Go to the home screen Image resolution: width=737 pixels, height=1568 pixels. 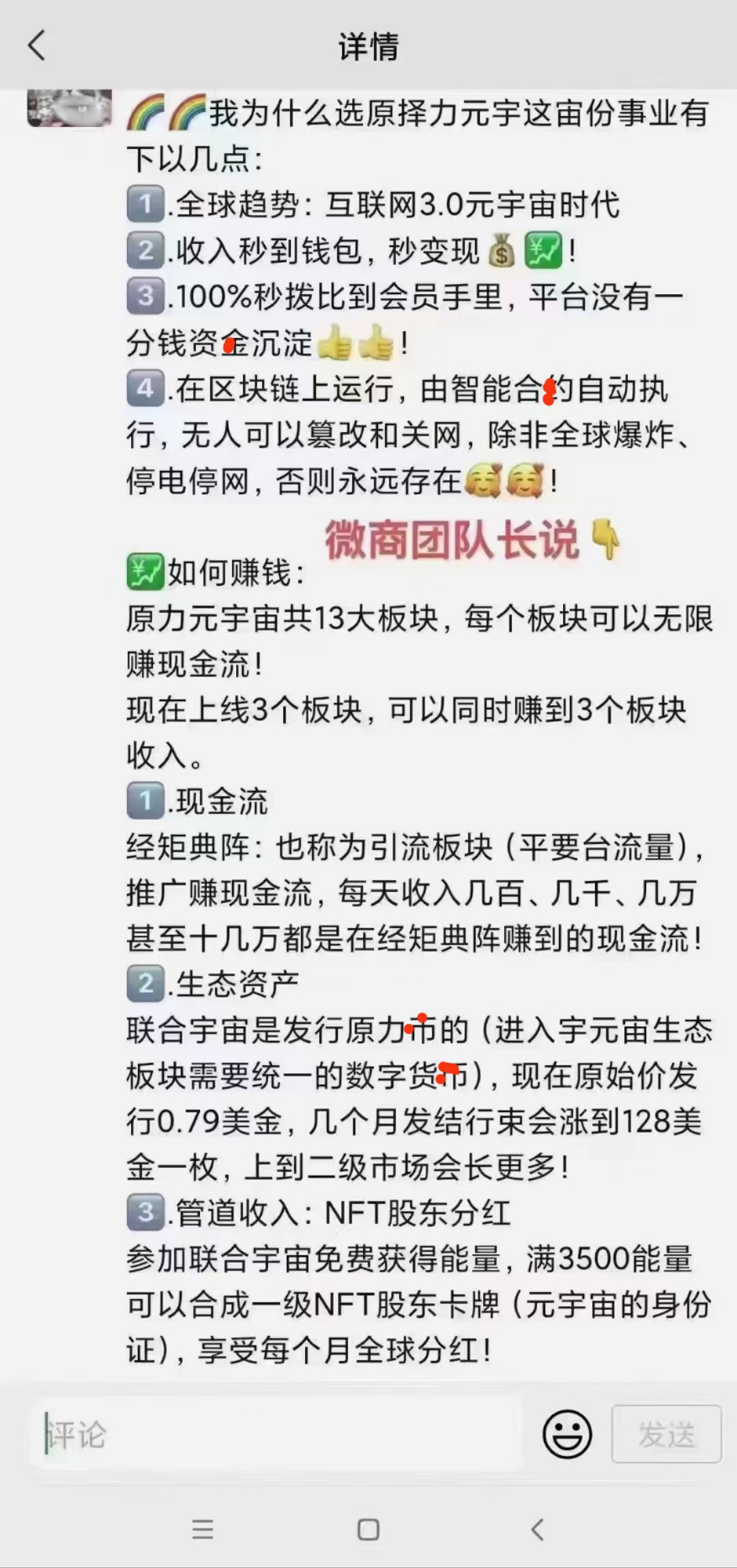[369, 1529]
